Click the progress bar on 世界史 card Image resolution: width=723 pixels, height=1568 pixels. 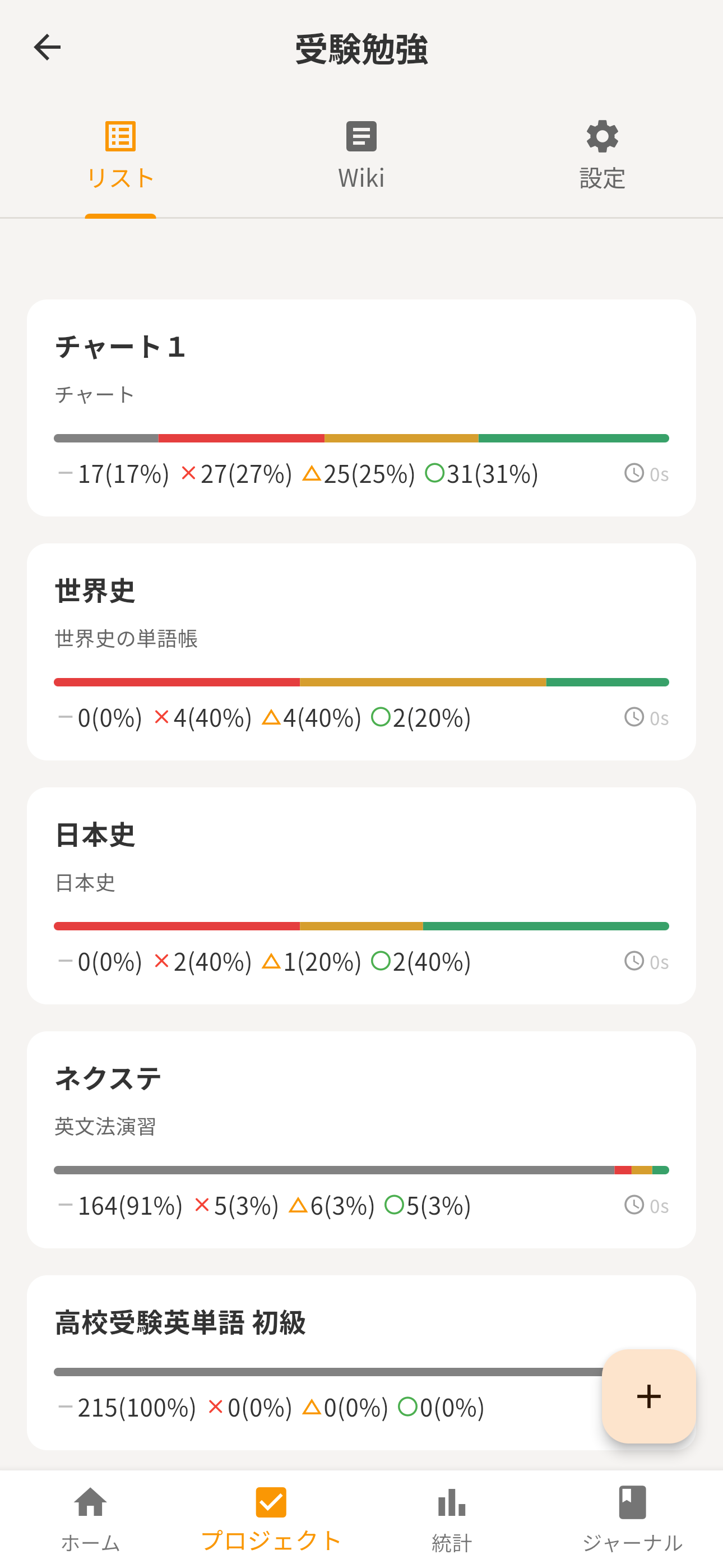pos(361,682)
